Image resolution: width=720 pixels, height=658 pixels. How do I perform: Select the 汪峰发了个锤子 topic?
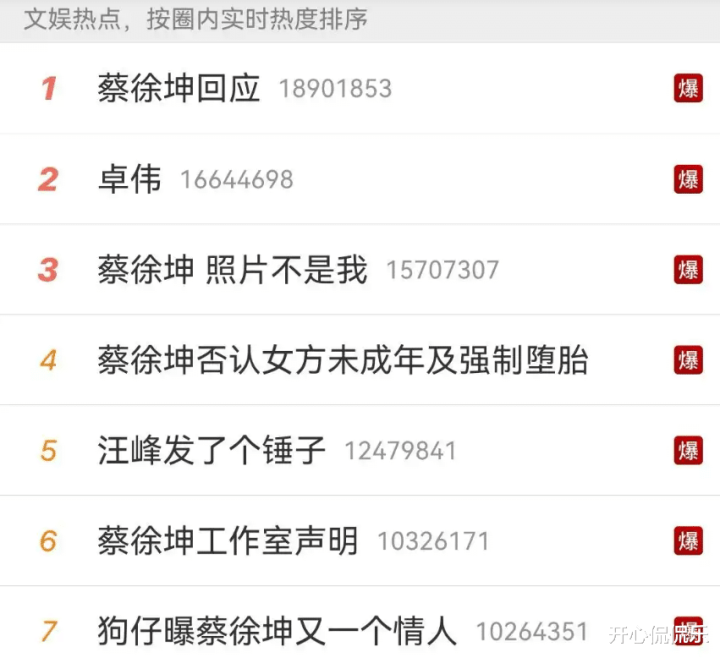click(212, 450)
